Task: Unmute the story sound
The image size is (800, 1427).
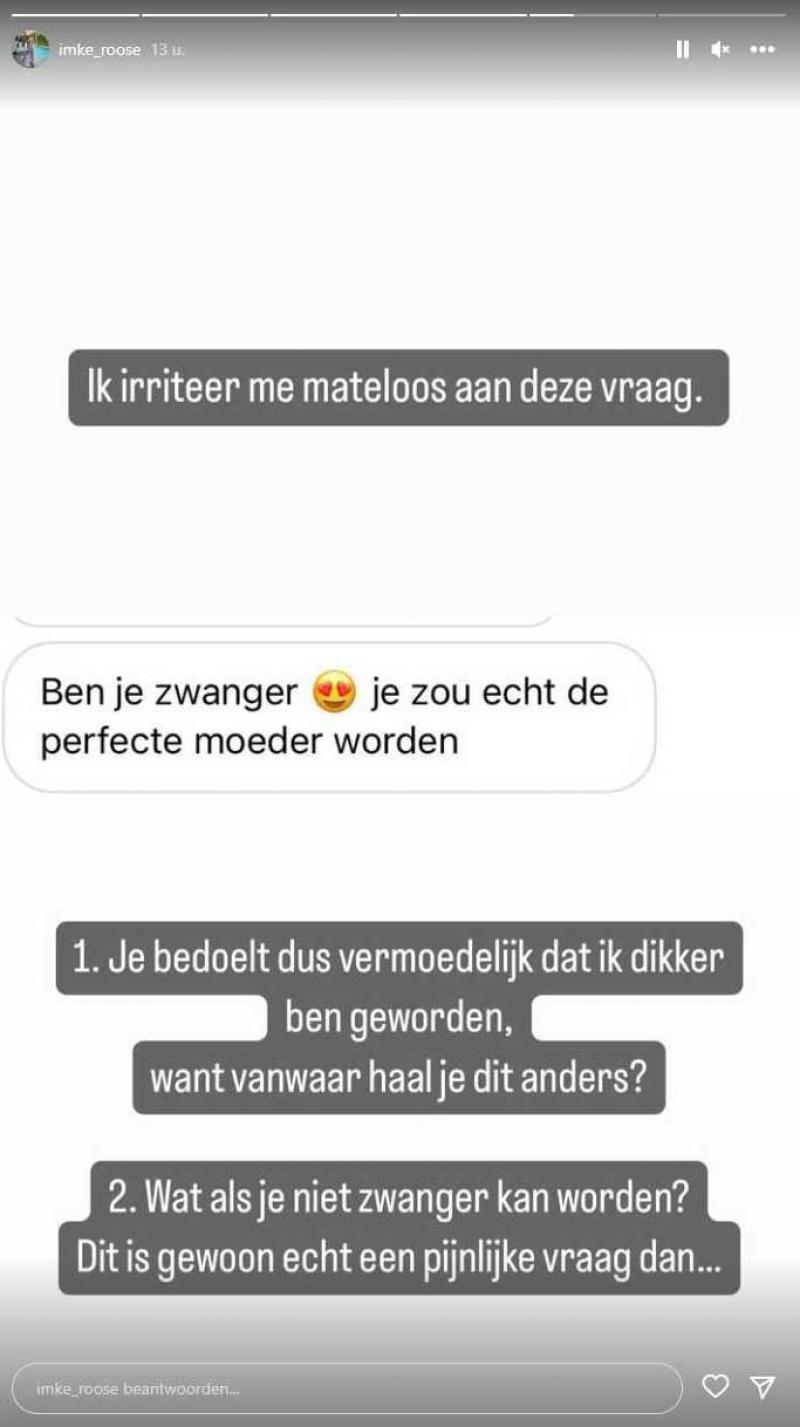Action: 720,49
